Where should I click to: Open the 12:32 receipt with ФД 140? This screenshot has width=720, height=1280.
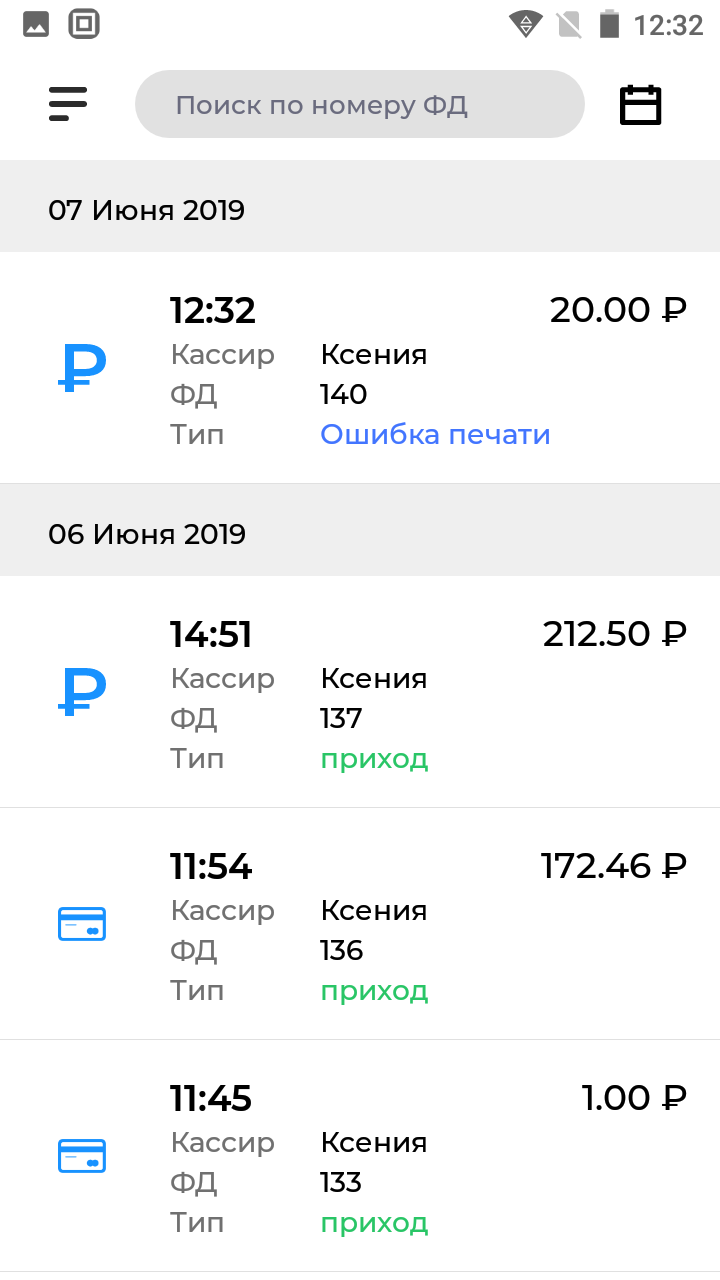(x=360, y=368)
